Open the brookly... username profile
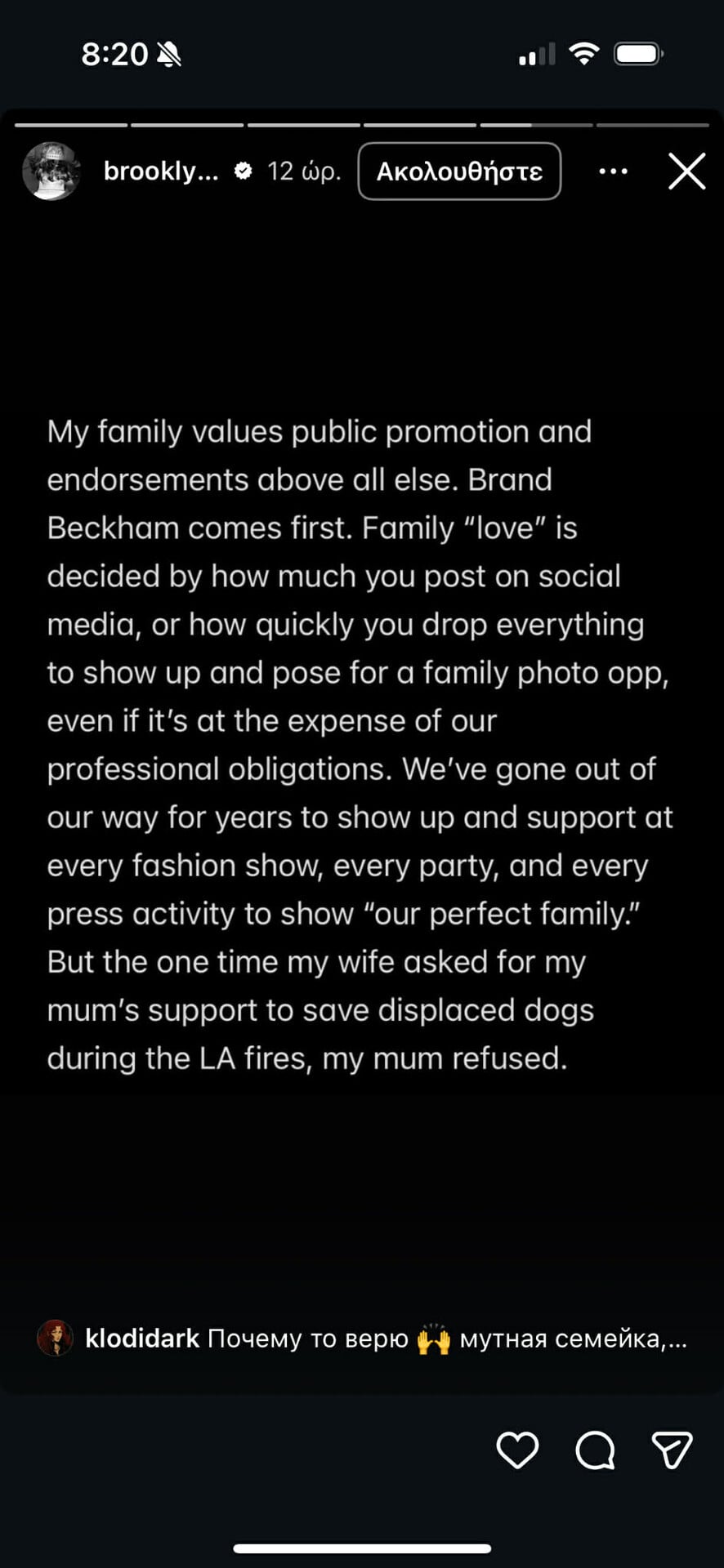The width and height of the screenshot is (724, 1568). 161,171
